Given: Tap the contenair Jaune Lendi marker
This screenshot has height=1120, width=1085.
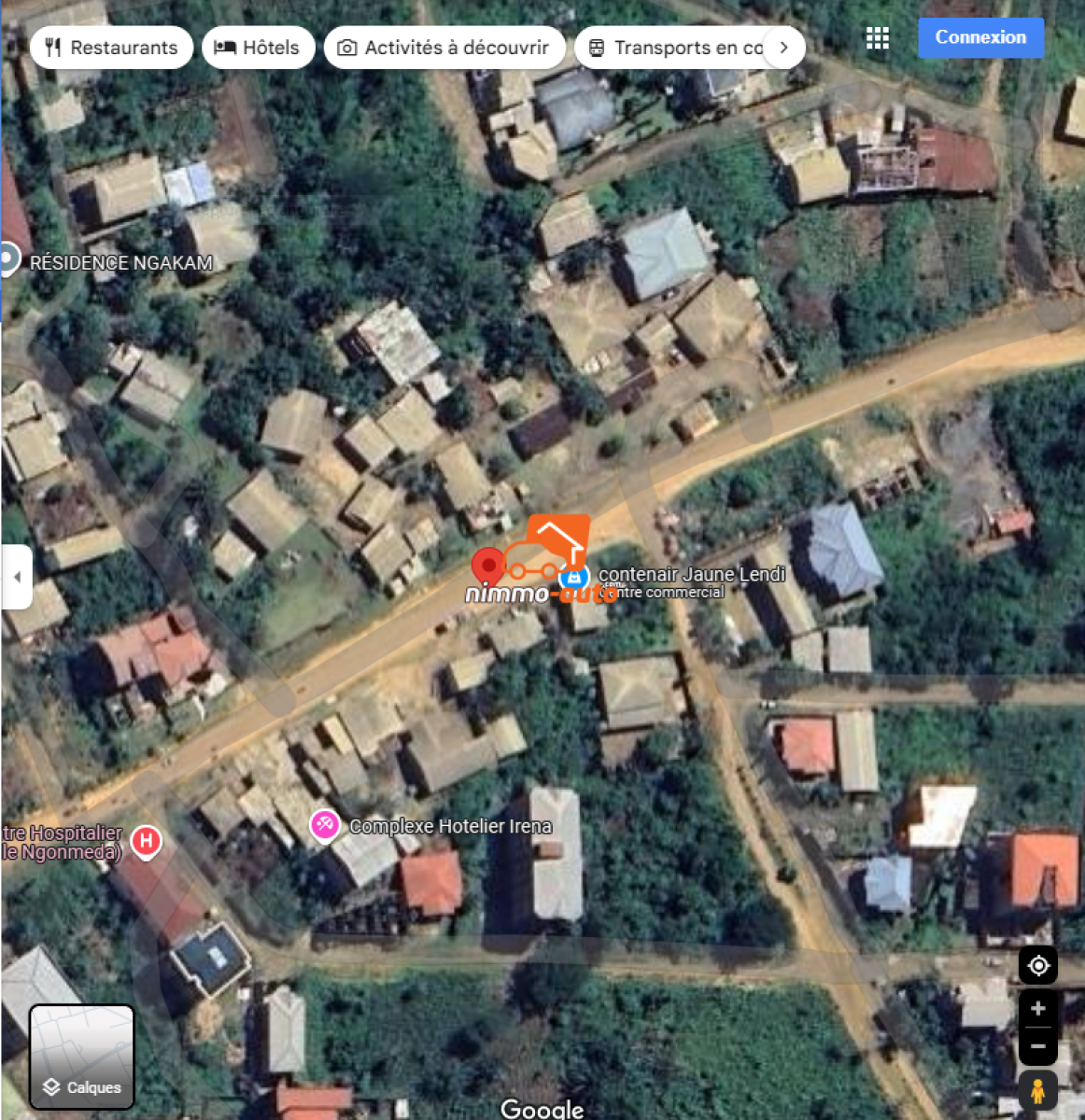Looking at the screenshot, I should (x=574, y=577).
